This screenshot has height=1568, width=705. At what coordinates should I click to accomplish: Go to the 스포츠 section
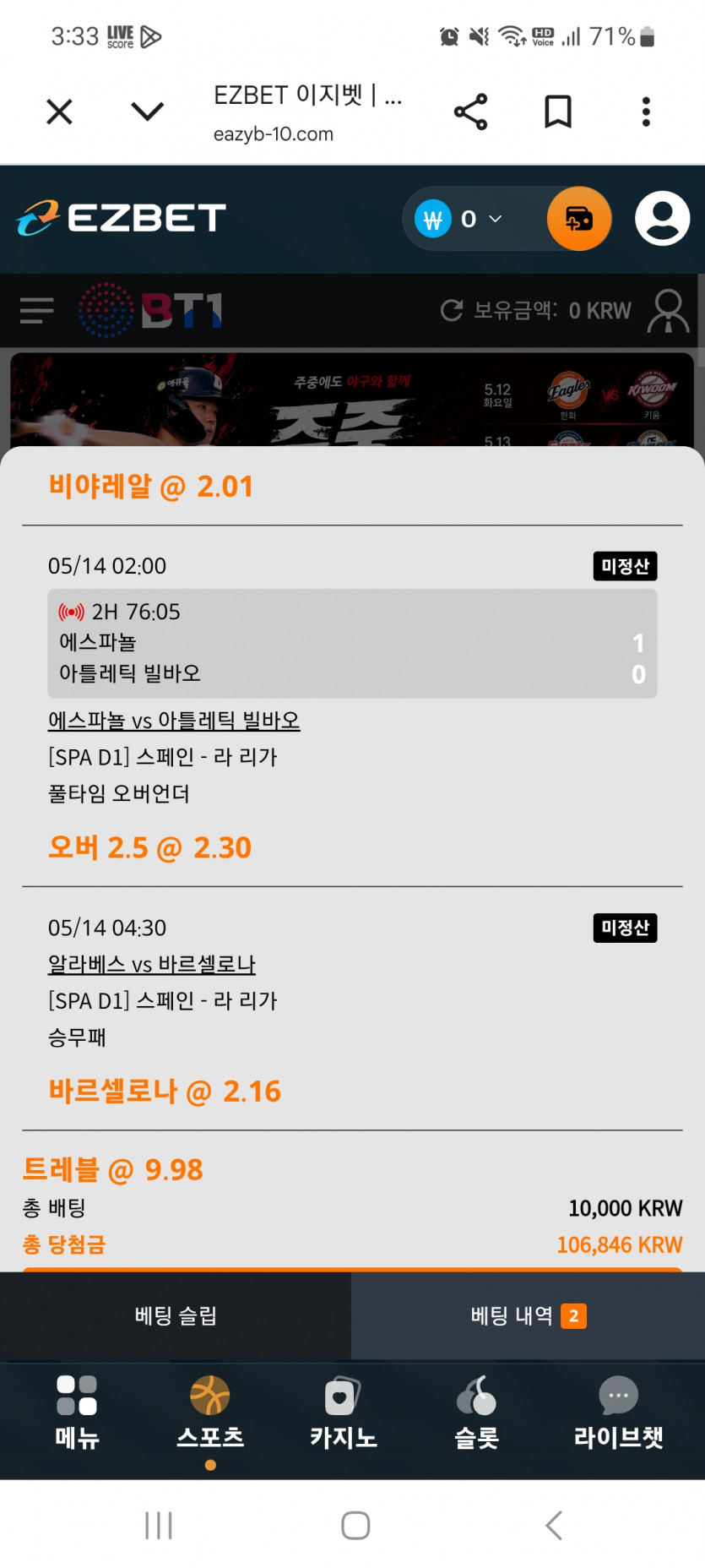pos(210,1413)
